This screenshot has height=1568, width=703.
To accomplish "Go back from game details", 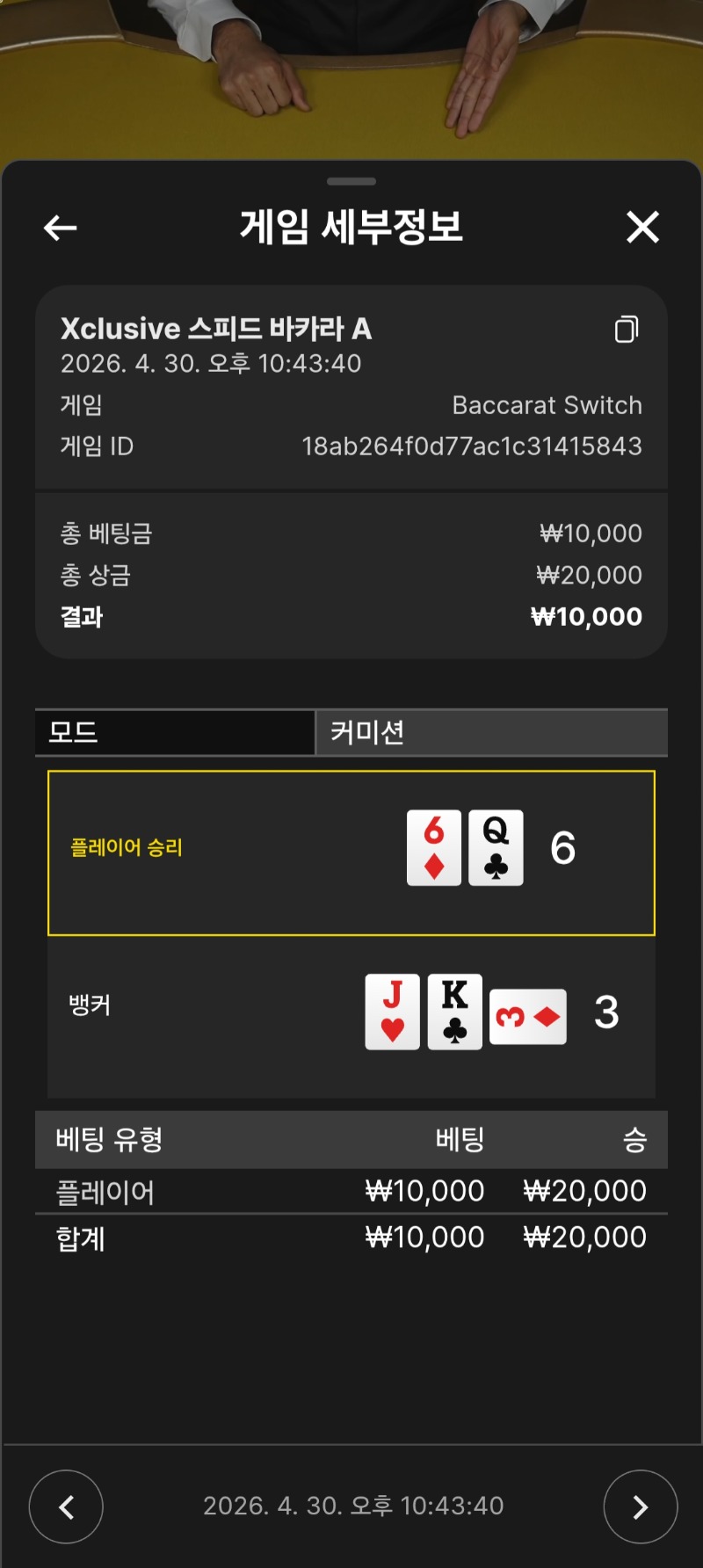I will (x=61, y=229).
